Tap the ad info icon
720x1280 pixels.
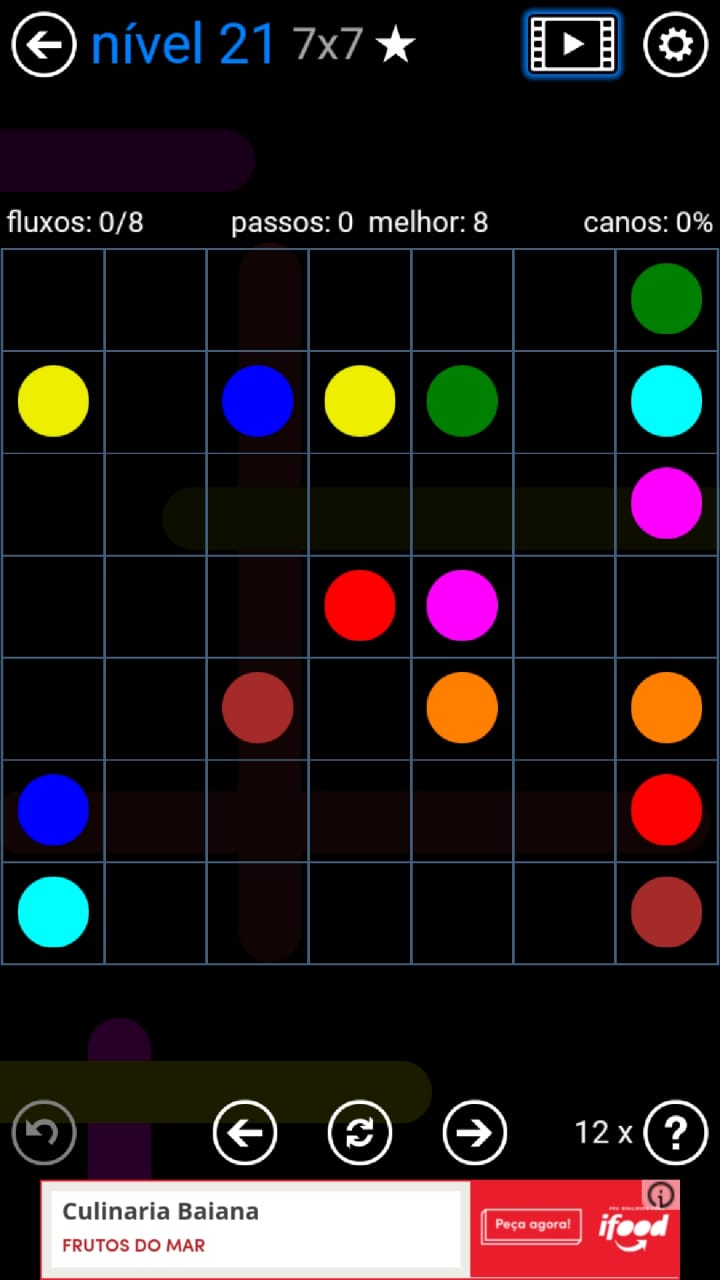pos(662,1195)
